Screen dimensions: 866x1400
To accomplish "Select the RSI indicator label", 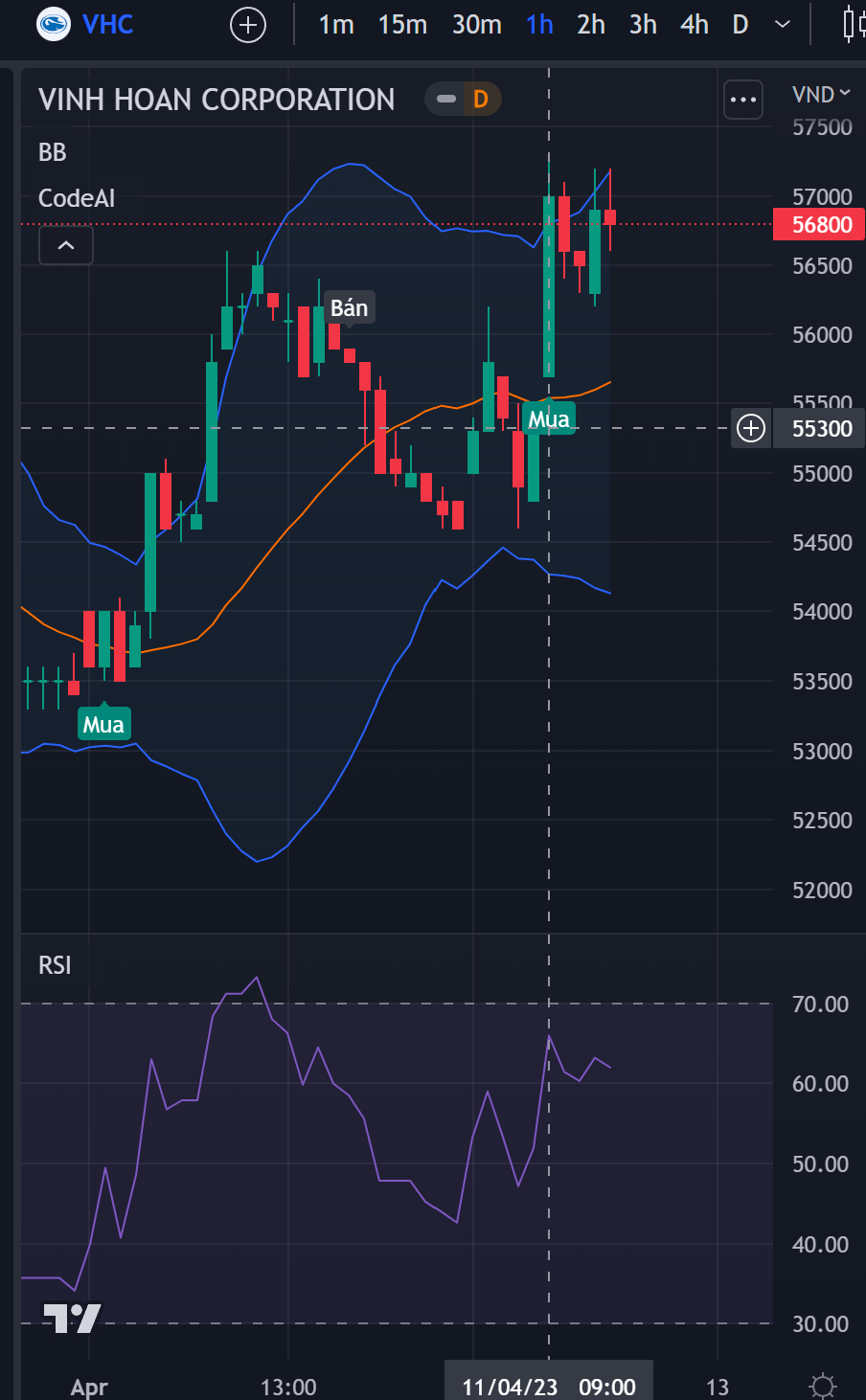I will 55,965.
